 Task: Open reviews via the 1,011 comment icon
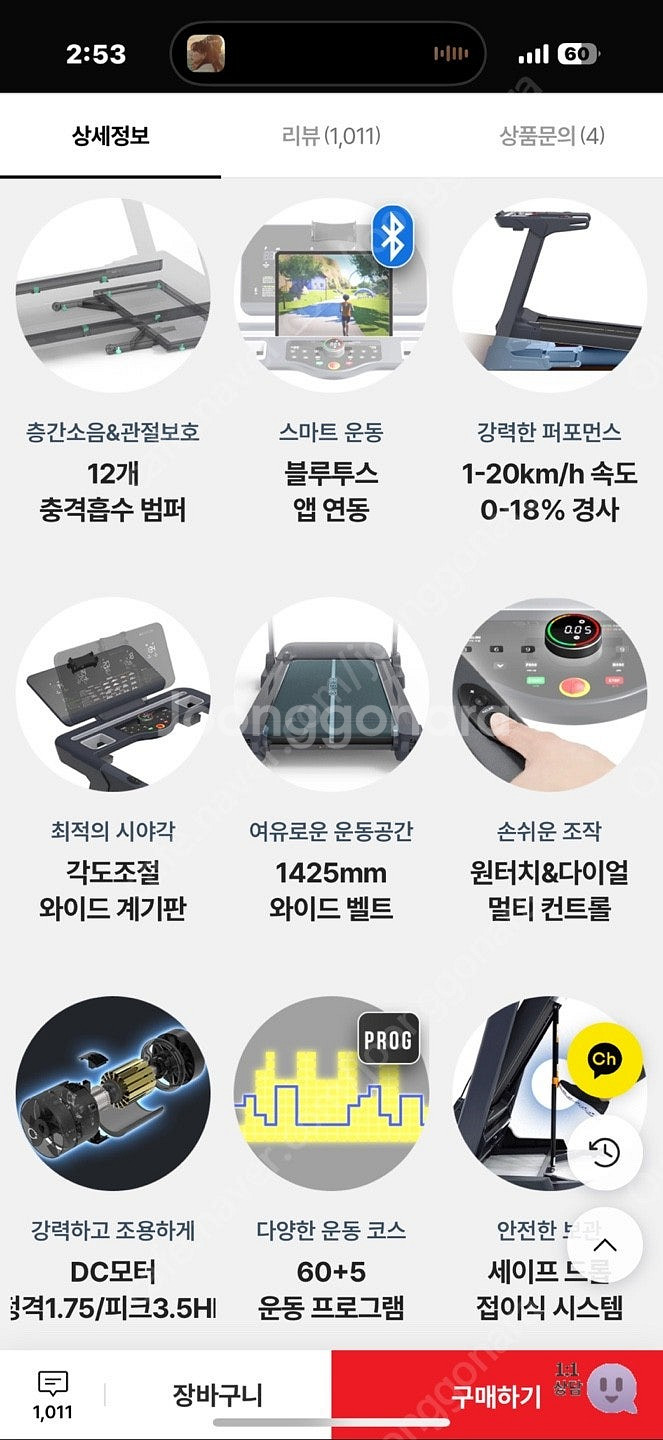point(52,1396)
